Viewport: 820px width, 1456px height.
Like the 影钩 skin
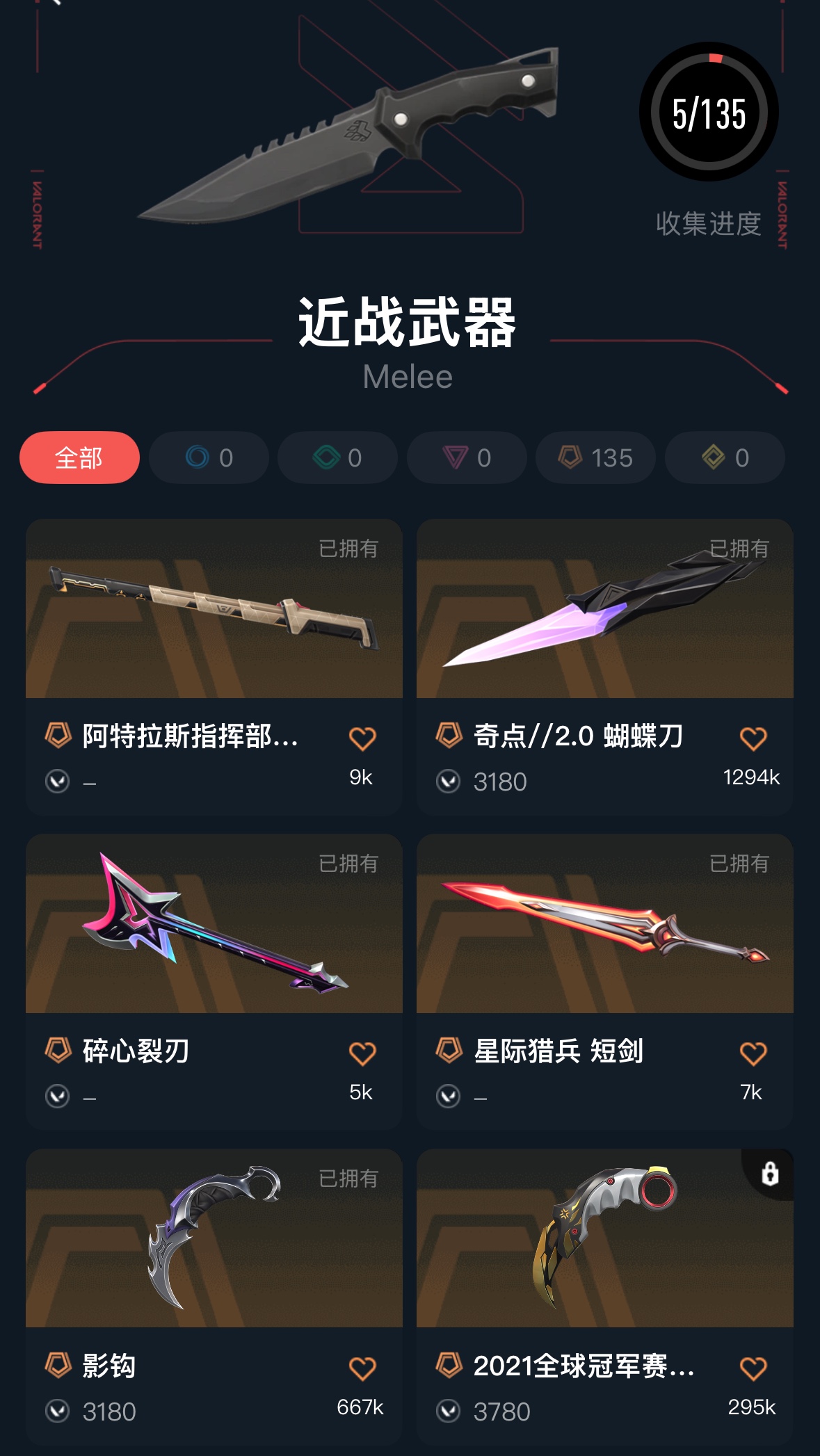[362, 1368]
